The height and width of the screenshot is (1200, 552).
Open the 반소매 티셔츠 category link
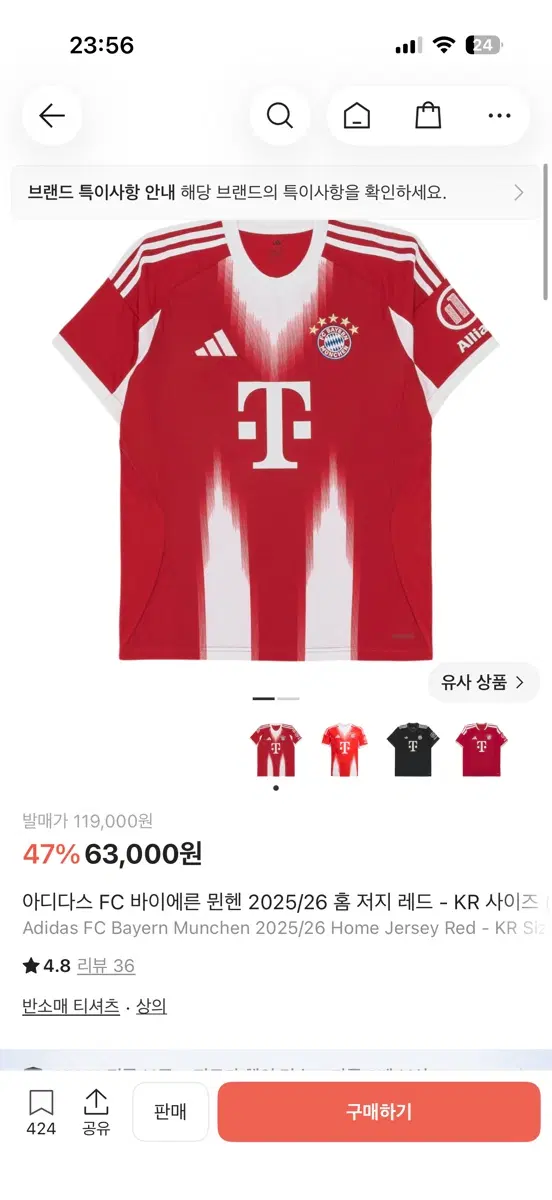pos(71,1007)
